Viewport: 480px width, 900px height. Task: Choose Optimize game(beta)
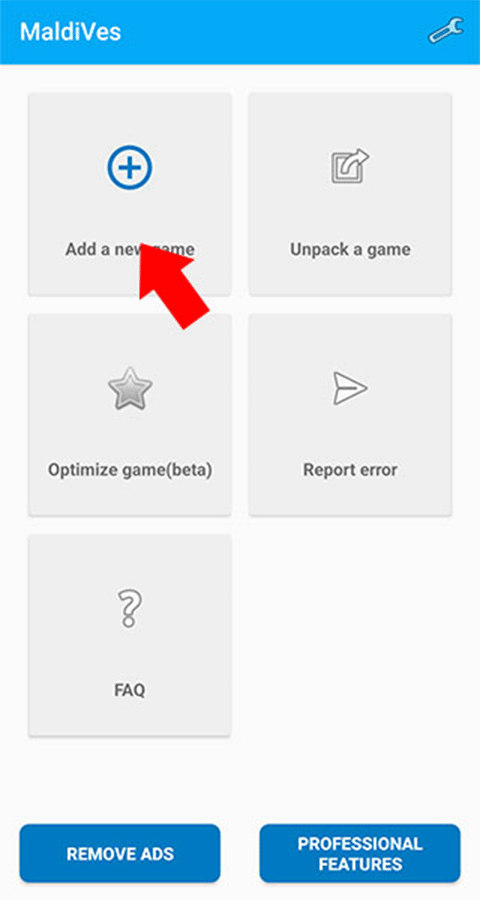click(x=130, y=415)
